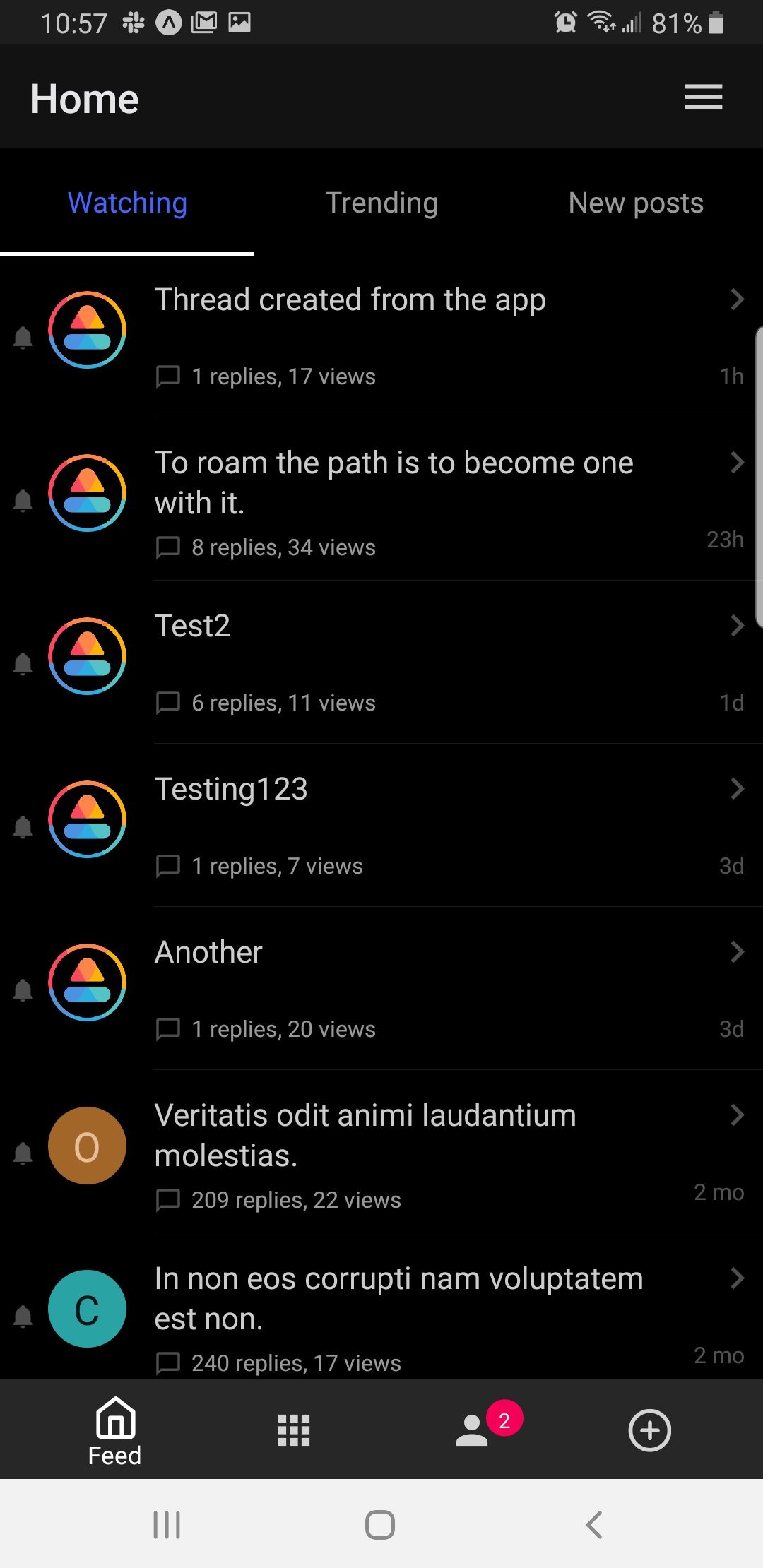Go back using system navigation
The height and width of the screenshot is (1568, 763).
[x=594, y=1524]
